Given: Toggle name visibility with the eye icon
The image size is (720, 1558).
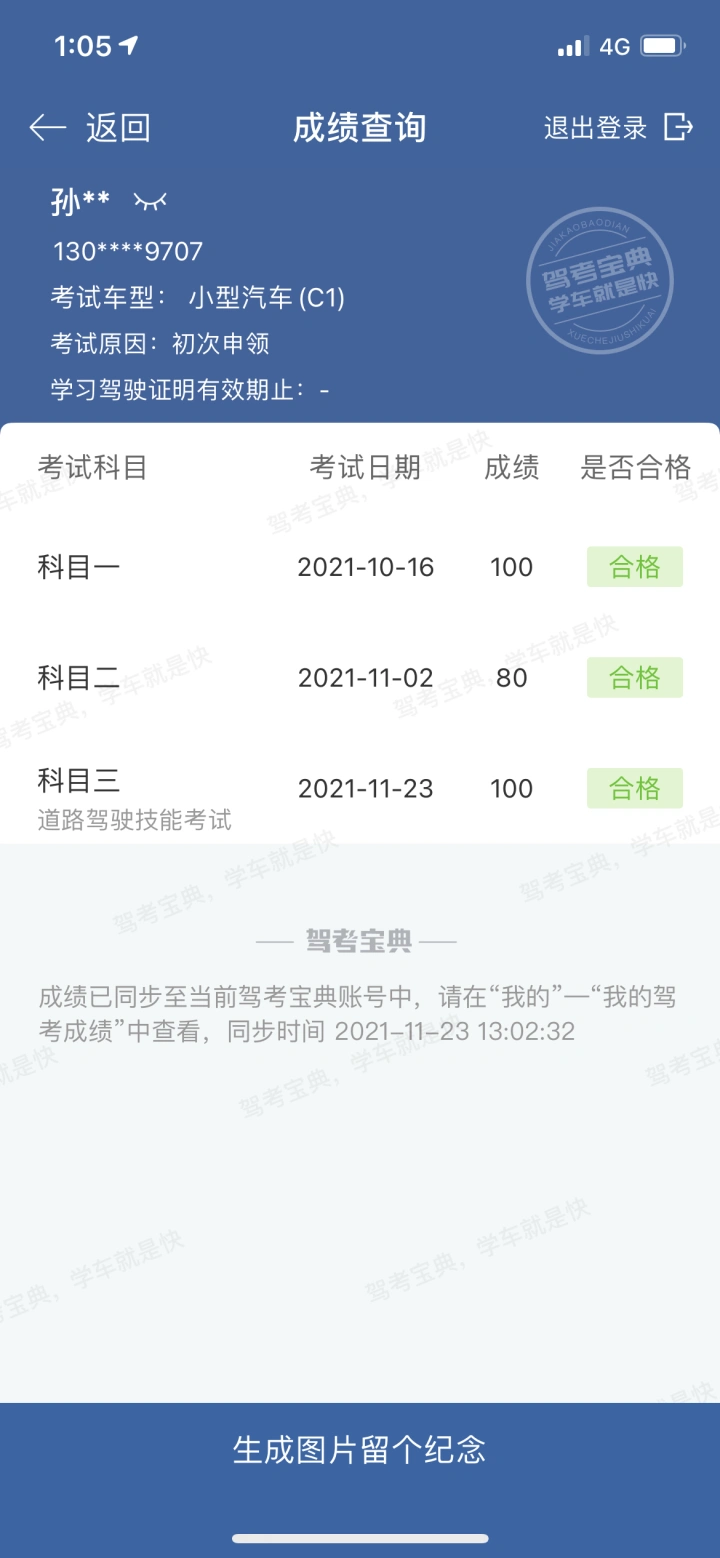Looking at the screenshot, I should (x=150, y=201).
